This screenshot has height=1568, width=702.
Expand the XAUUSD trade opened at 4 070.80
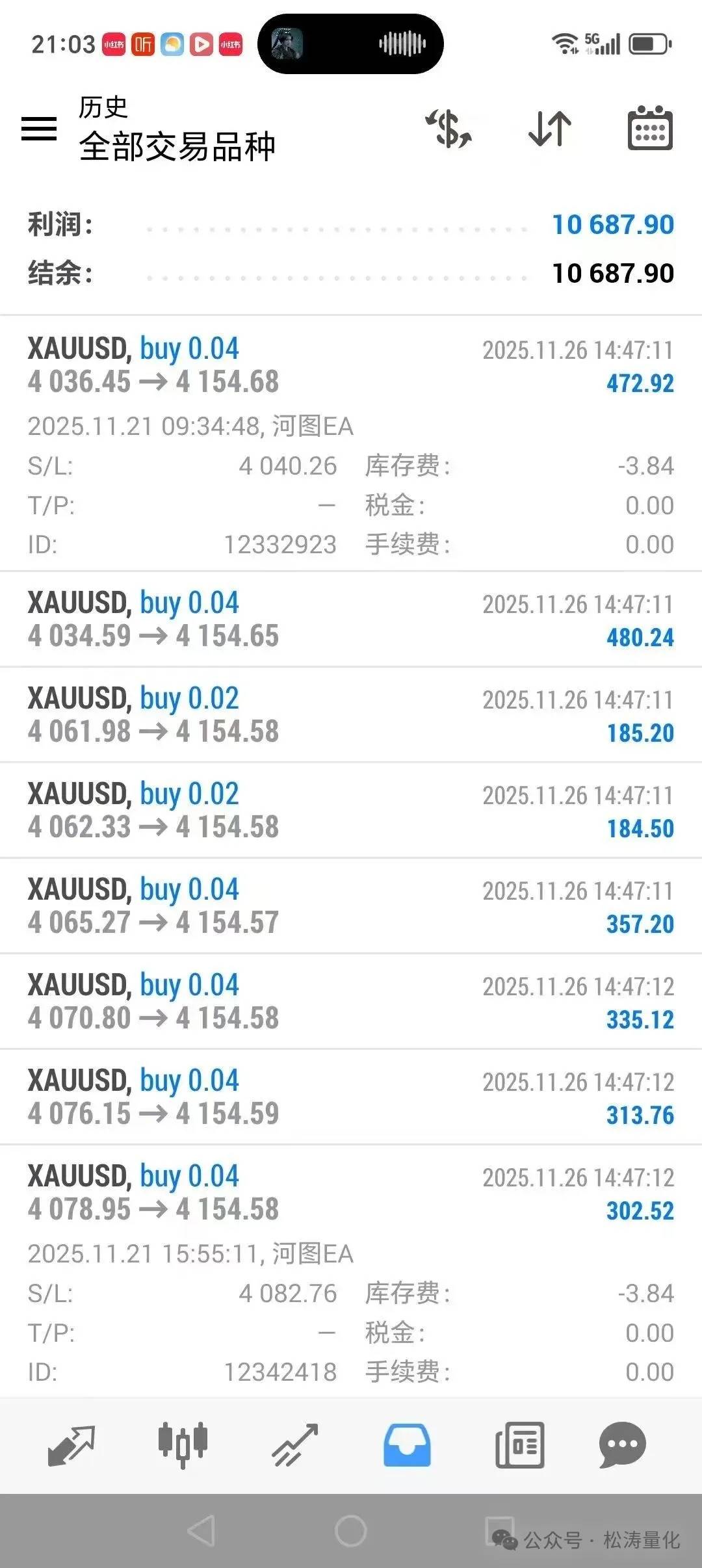[351, 1002]
